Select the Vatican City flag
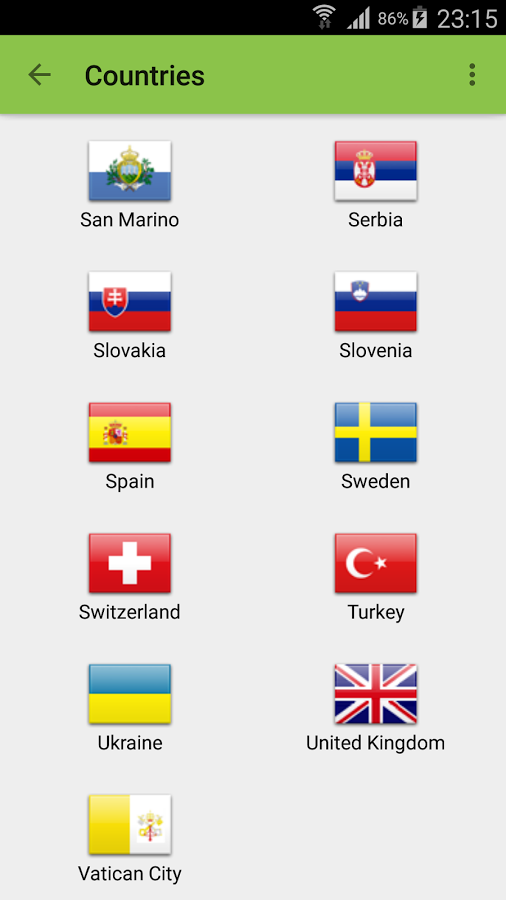506x900 pixels. pyautogui.click(x=130, y=825)
